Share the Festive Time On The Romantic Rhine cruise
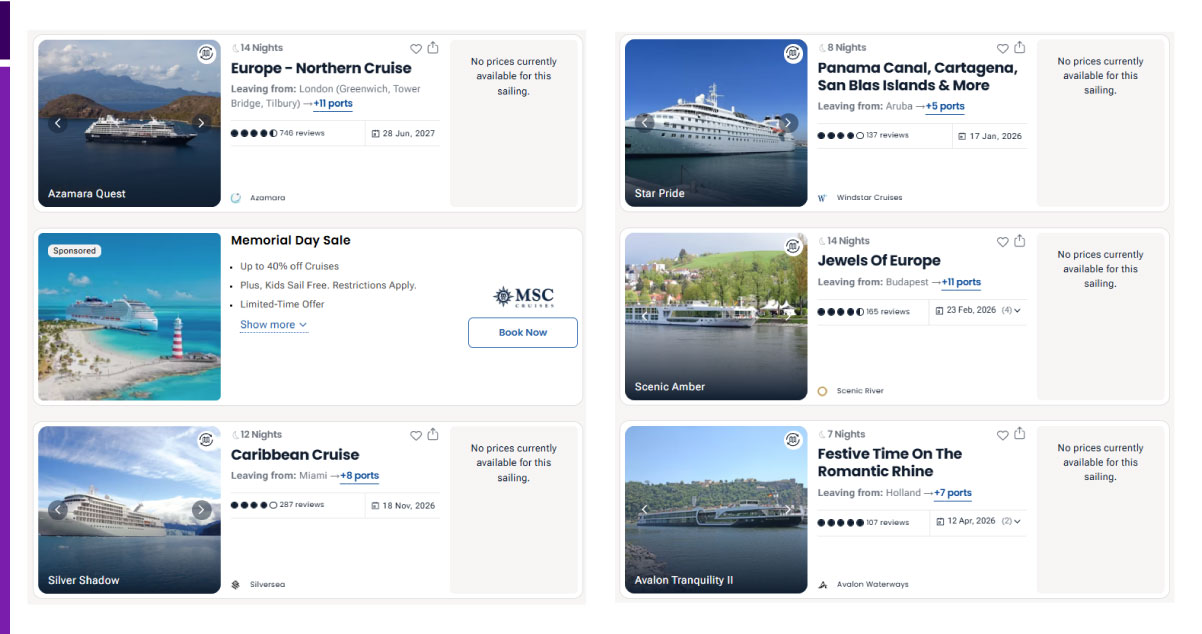Screen dimensions: 1202x634 tap(1020, 435)
